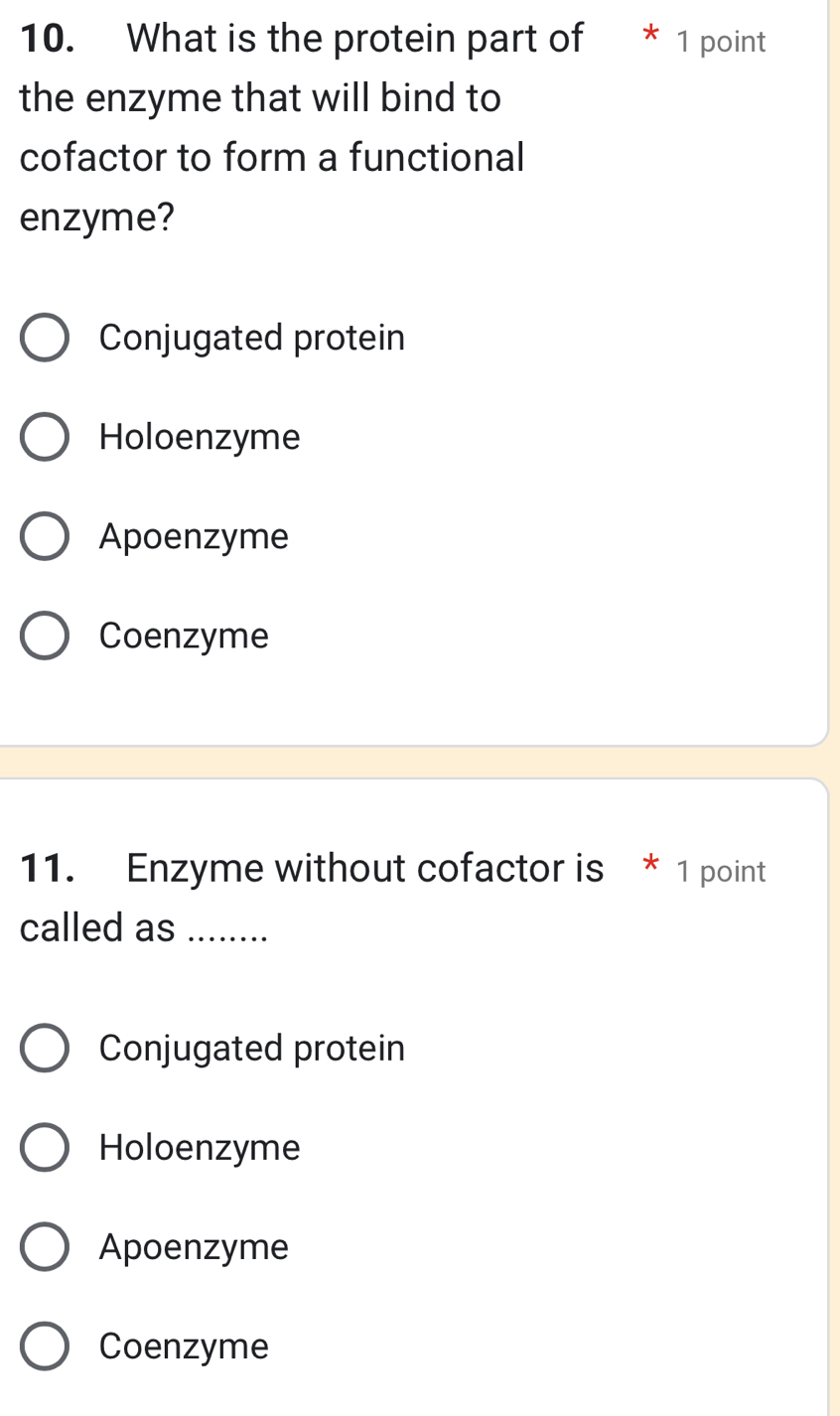Click the Holoenzyme label in question 11
Viewport: 840px width, 1416px height.
pos(199,1147)
